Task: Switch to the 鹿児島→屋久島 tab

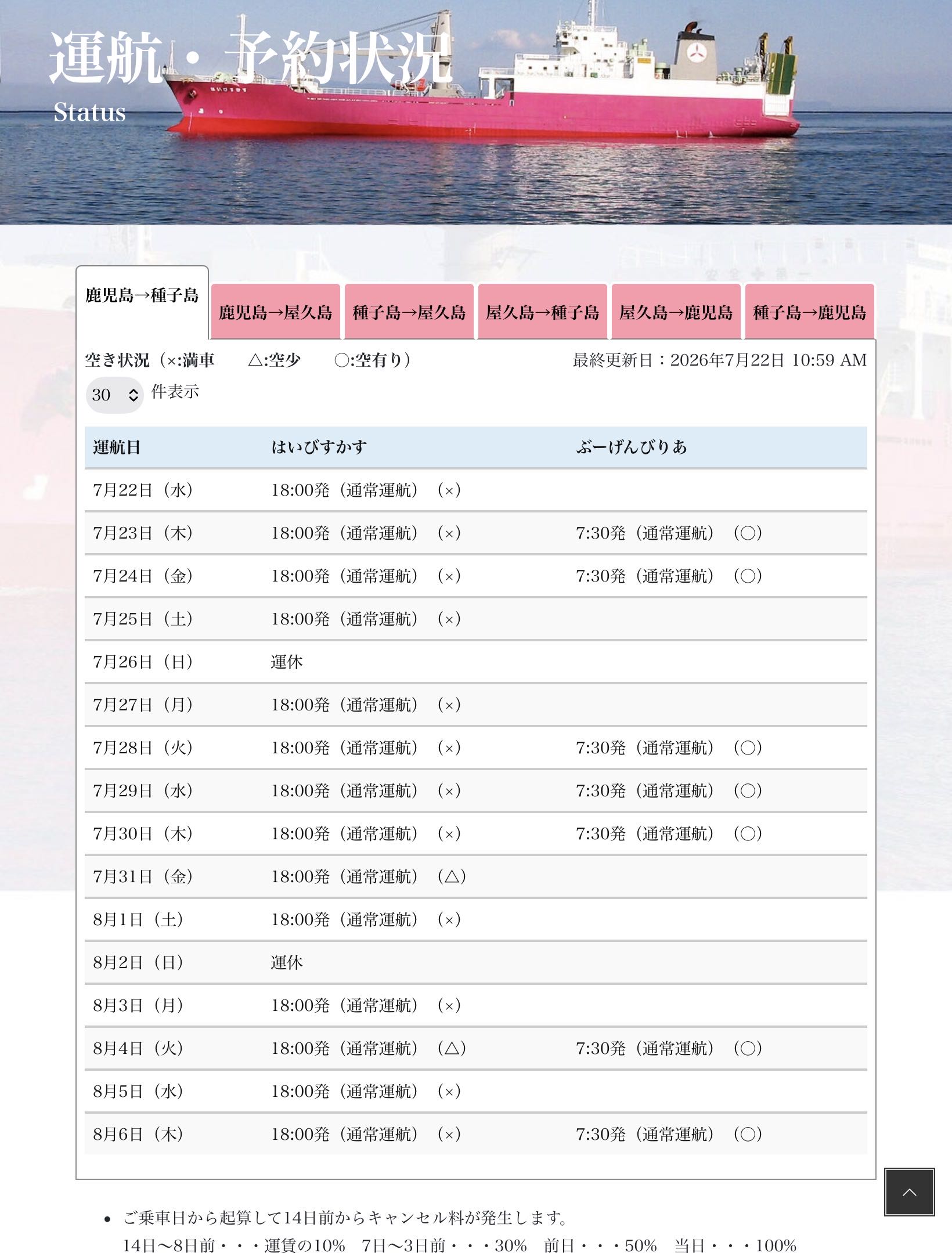Action: [x=276, y=312]
